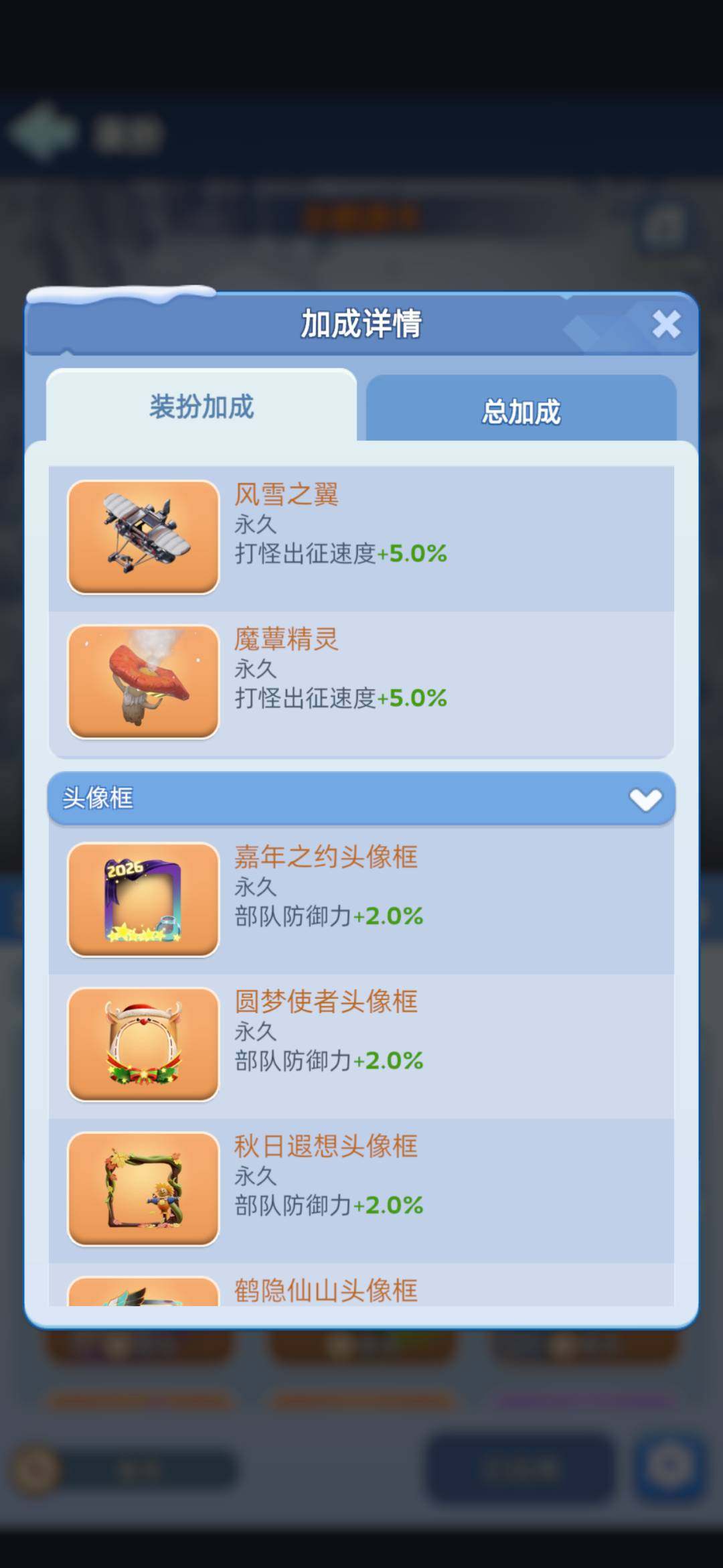Tap the 打怪出征速度+5.0% bonus text
The width and height of the screenshot is (723, 1568).
click(341, 553)
